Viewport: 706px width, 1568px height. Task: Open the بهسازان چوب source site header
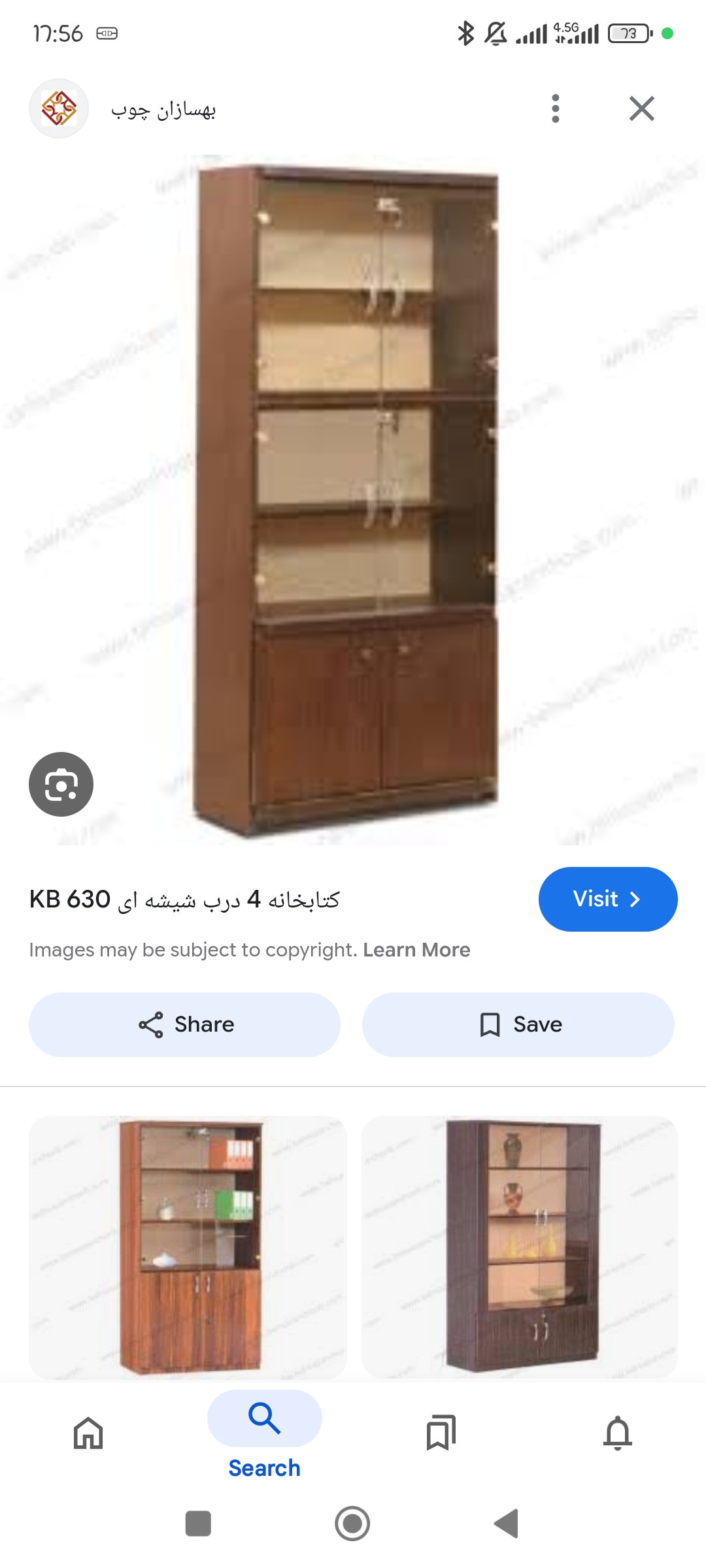(162, 110)
